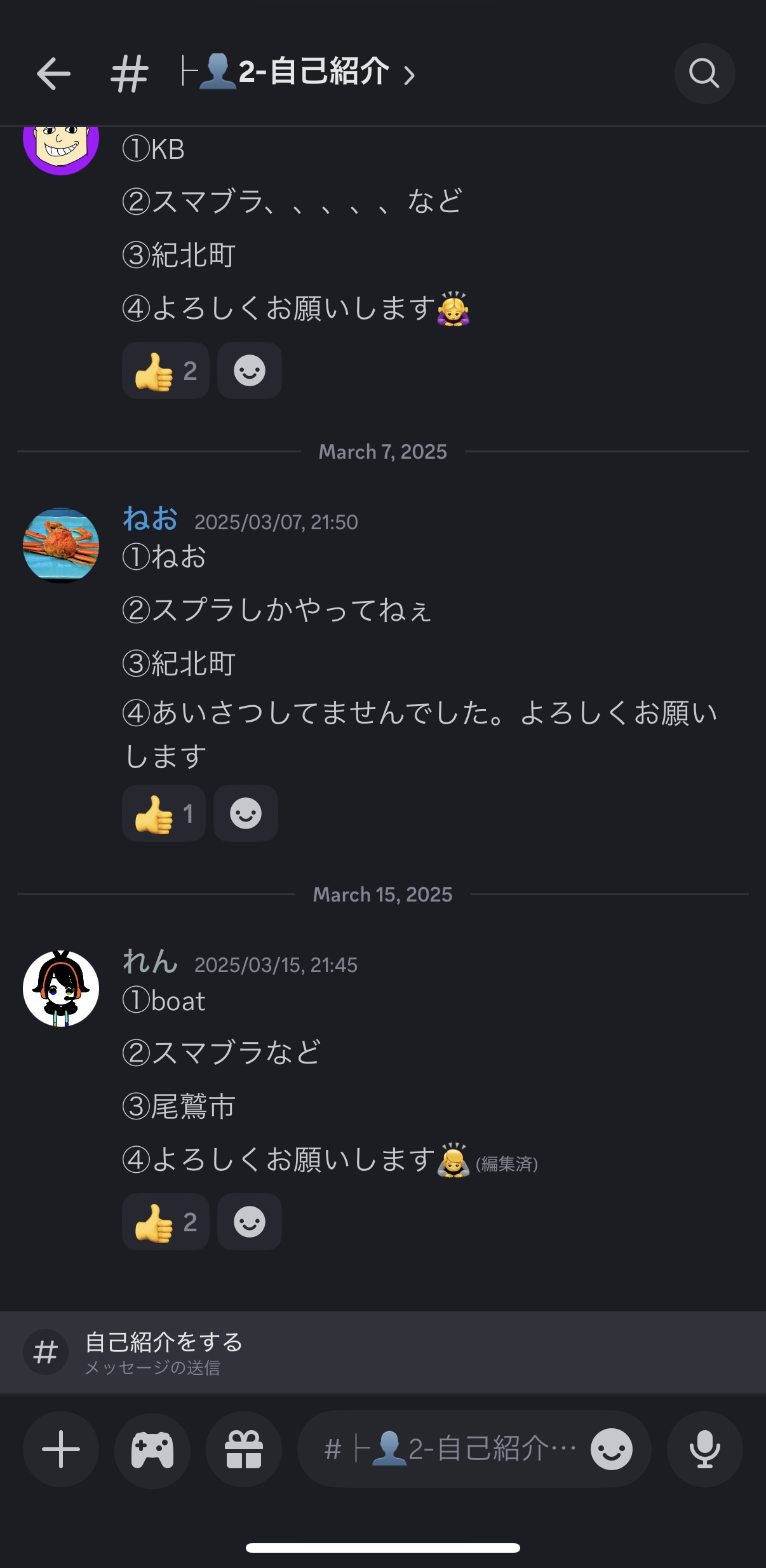Go back using the arrow icon
Screen dimensions: 766x1568
(x=53, y=74)
